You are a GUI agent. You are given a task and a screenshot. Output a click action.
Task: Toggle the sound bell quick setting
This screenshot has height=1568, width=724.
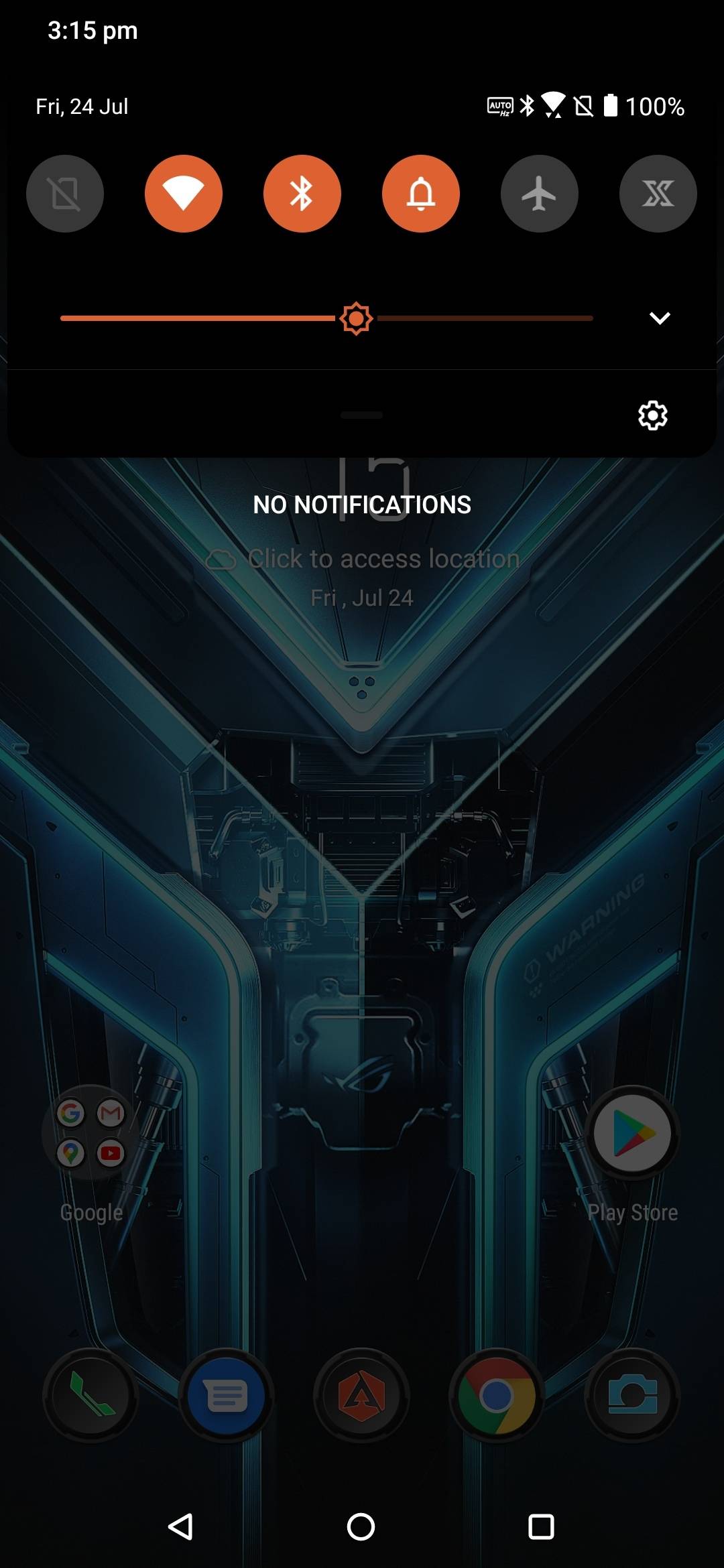click(421, 194)
